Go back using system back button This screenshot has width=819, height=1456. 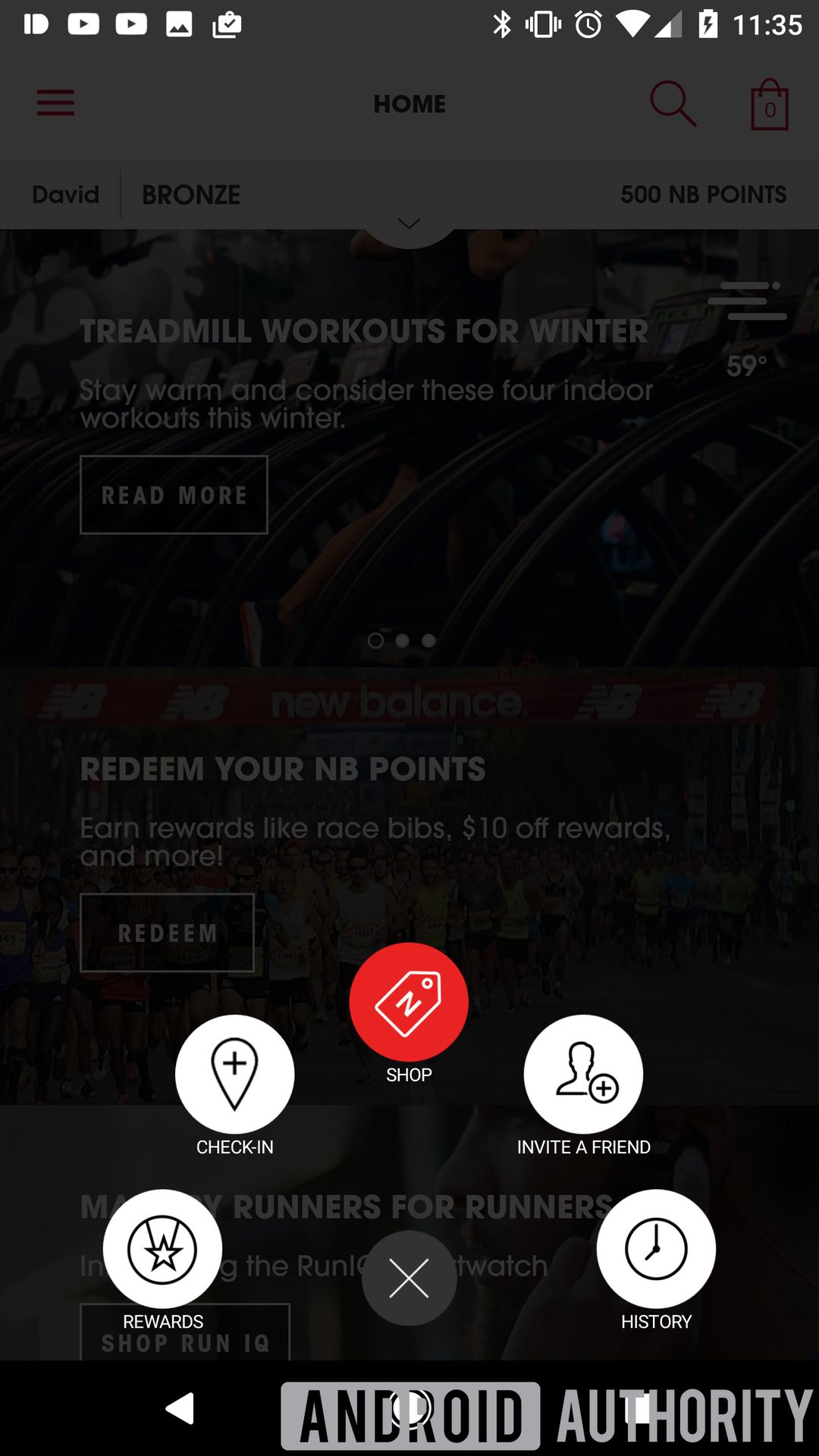[180, 1409]
